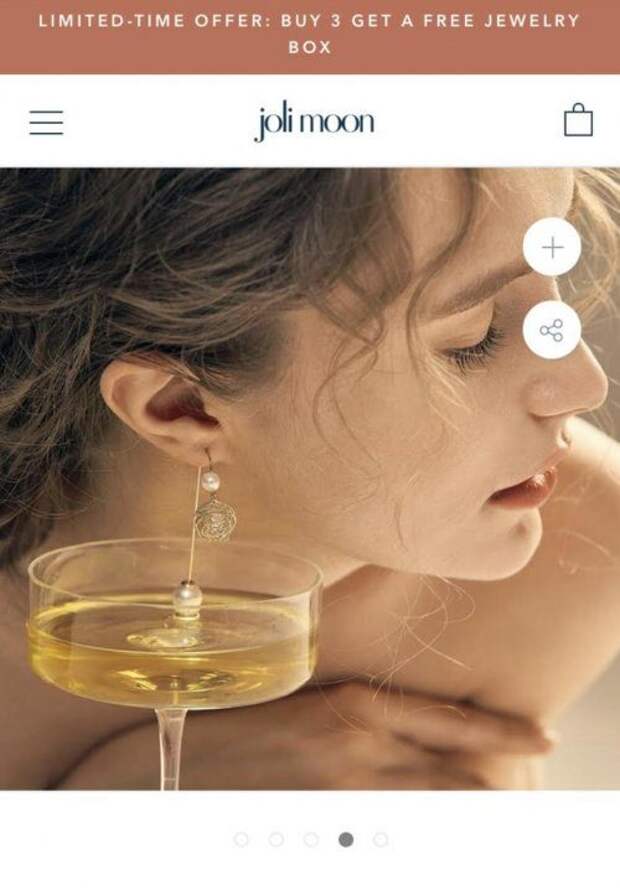
Task: Tap the plus button on the image
Action: tap(552, 248)
